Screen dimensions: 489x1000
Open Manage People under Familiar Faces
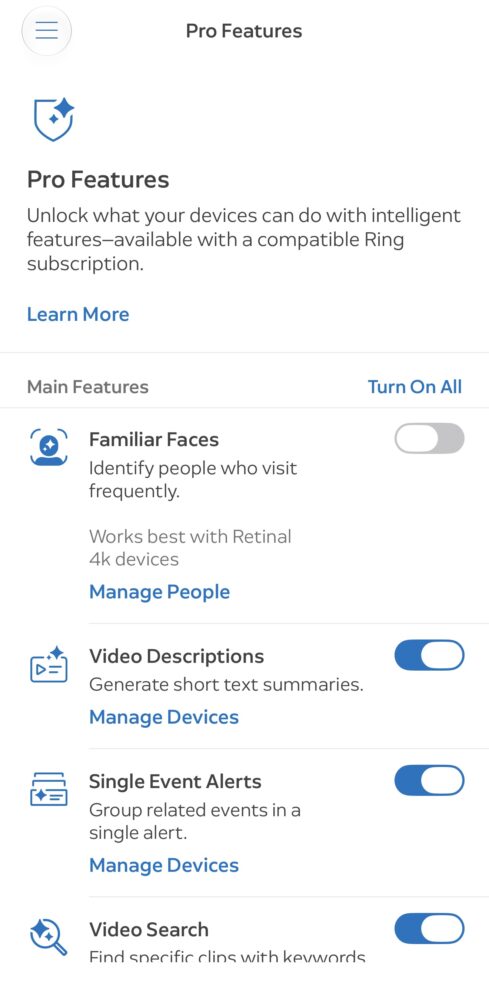coord(159,592)
